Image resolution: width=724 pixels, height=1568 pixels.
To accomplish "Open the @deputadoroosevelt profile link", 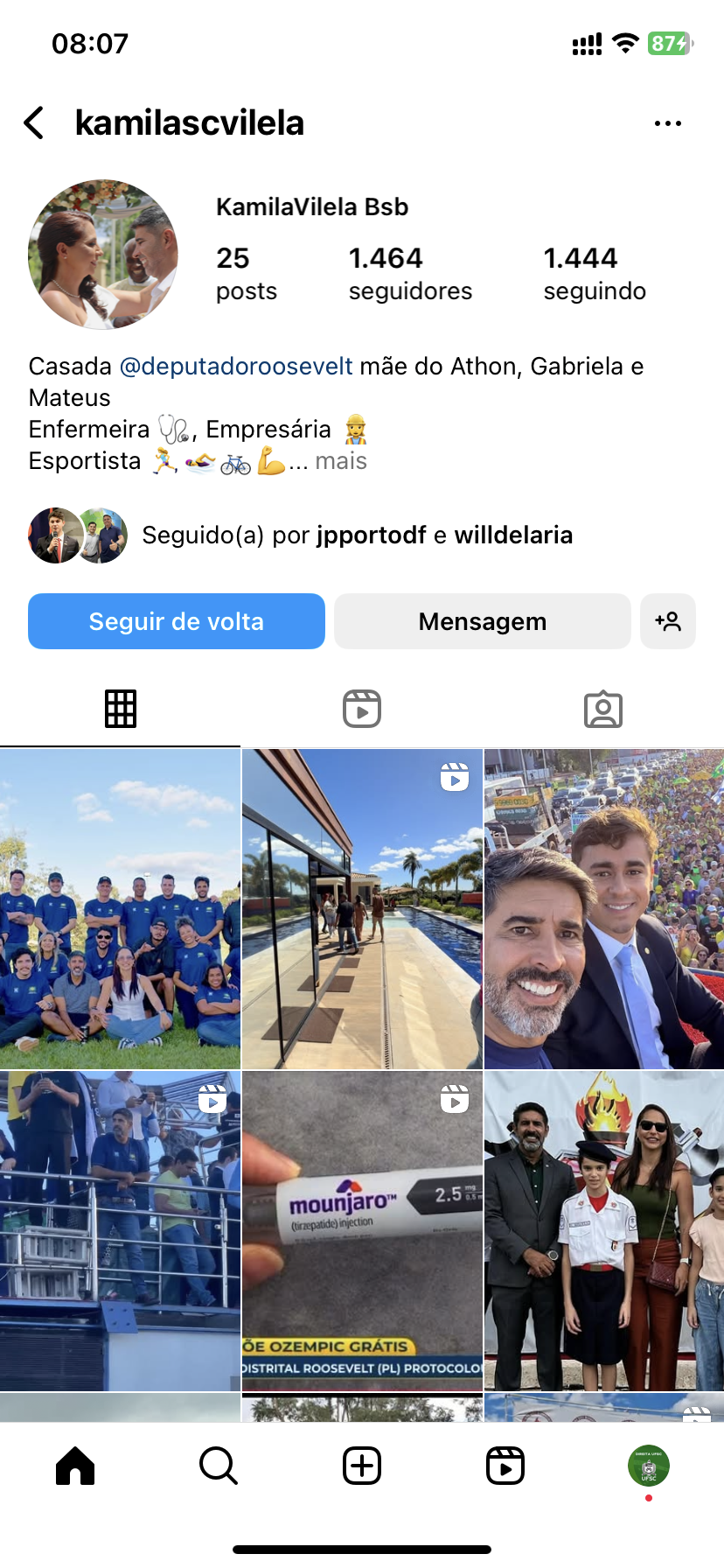I will [236, 366].
